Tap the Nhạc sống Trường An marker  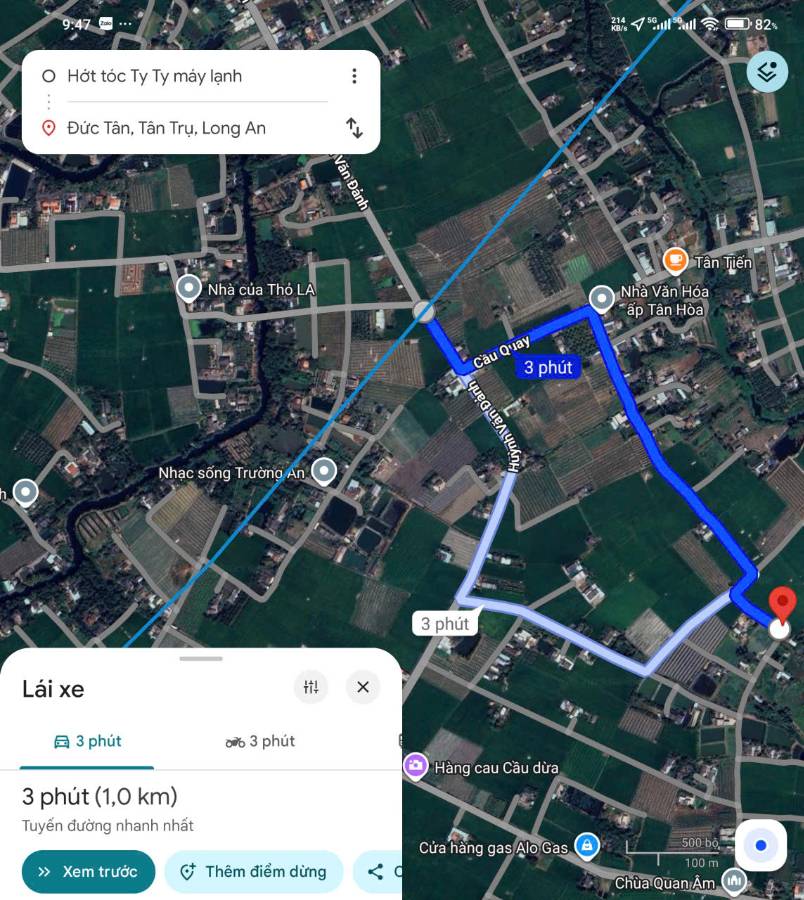323,471
